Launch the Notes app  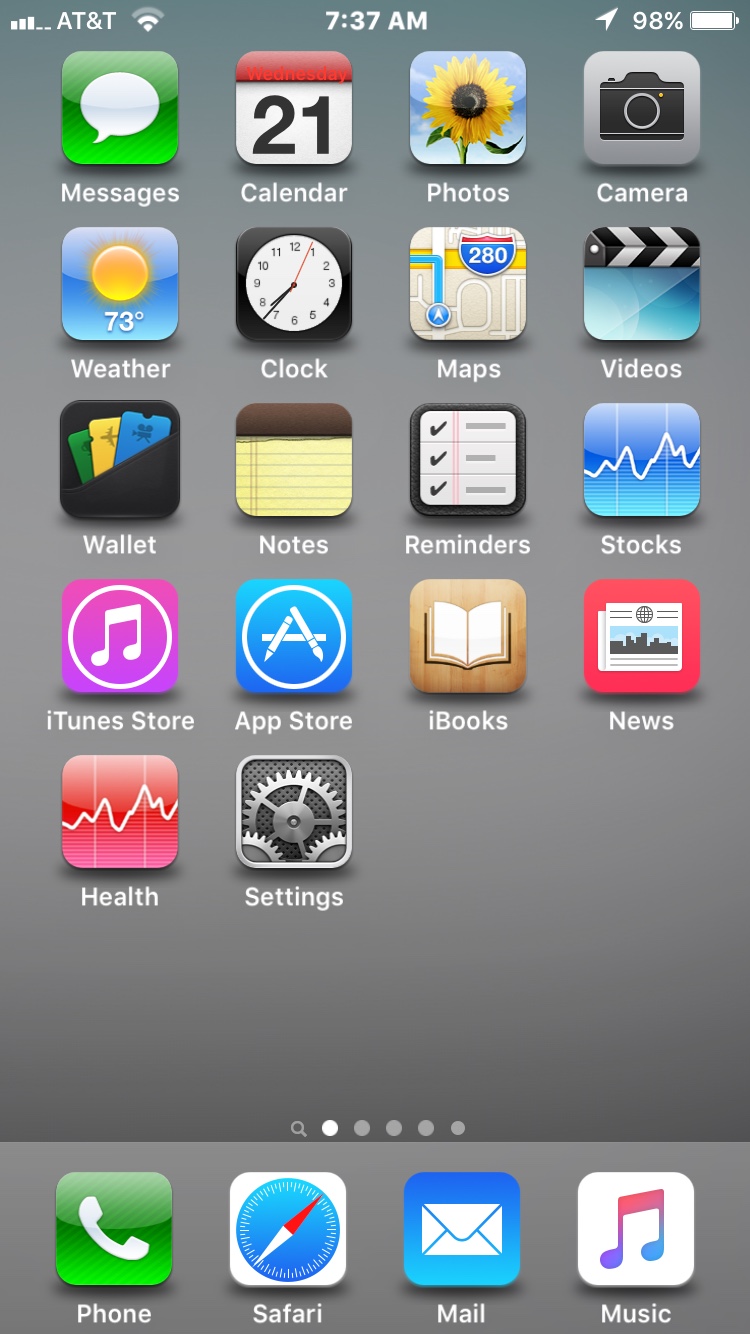coord(294,460)
